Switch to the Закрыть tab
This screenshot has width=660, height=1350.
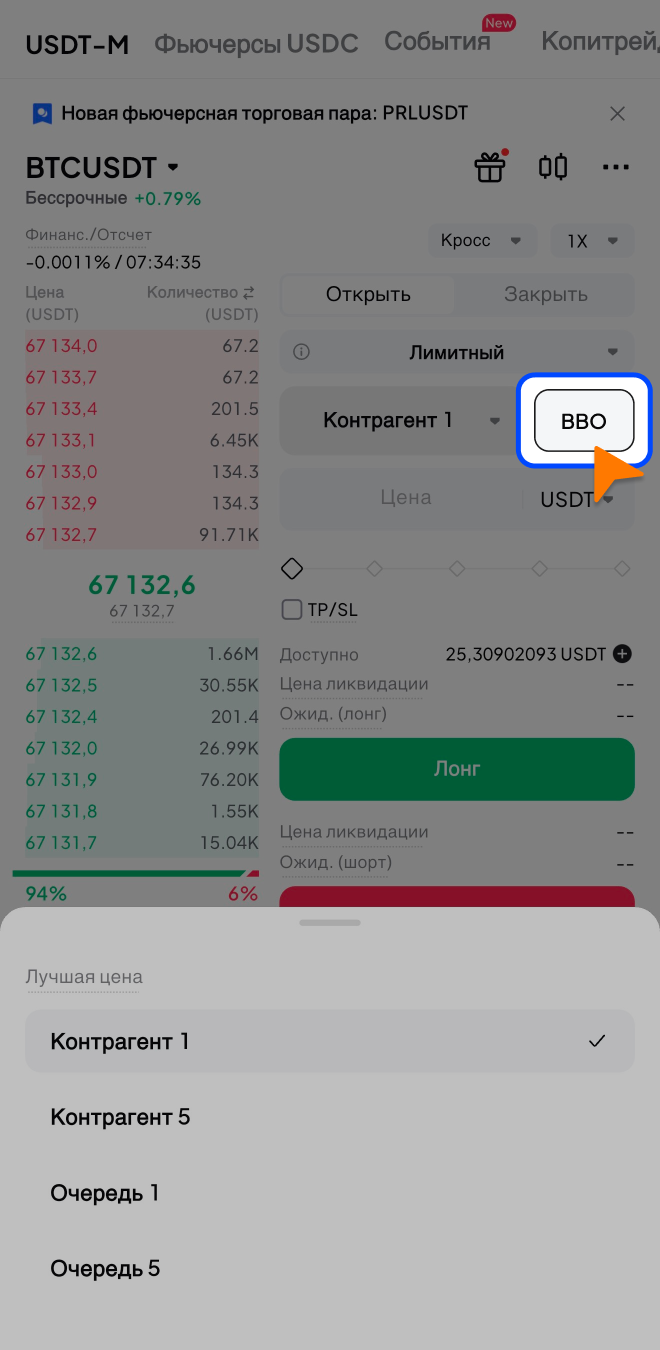pos(545,295)
